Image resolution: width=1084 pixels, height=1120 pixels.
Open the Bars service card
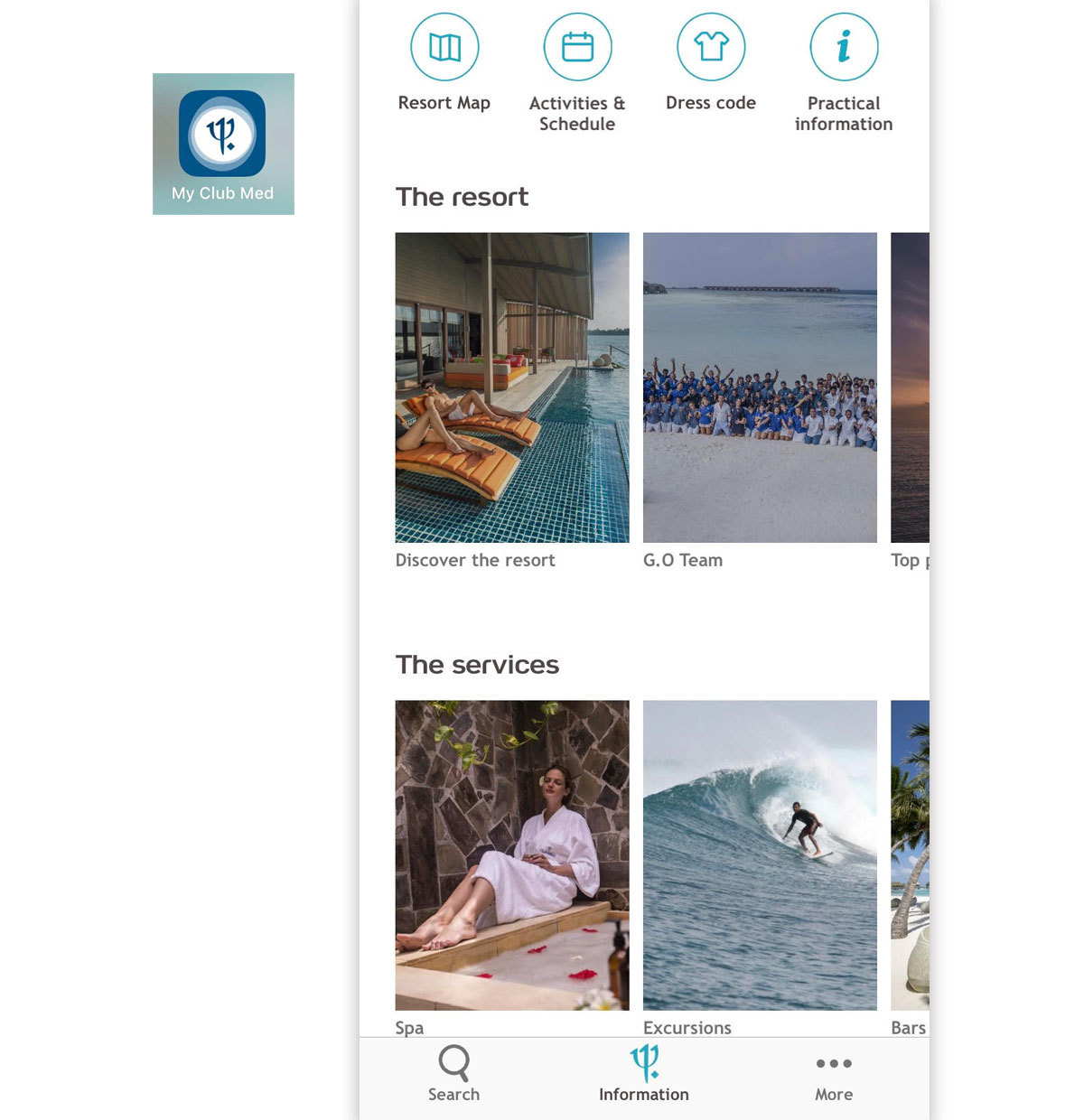tap(910, 854)
